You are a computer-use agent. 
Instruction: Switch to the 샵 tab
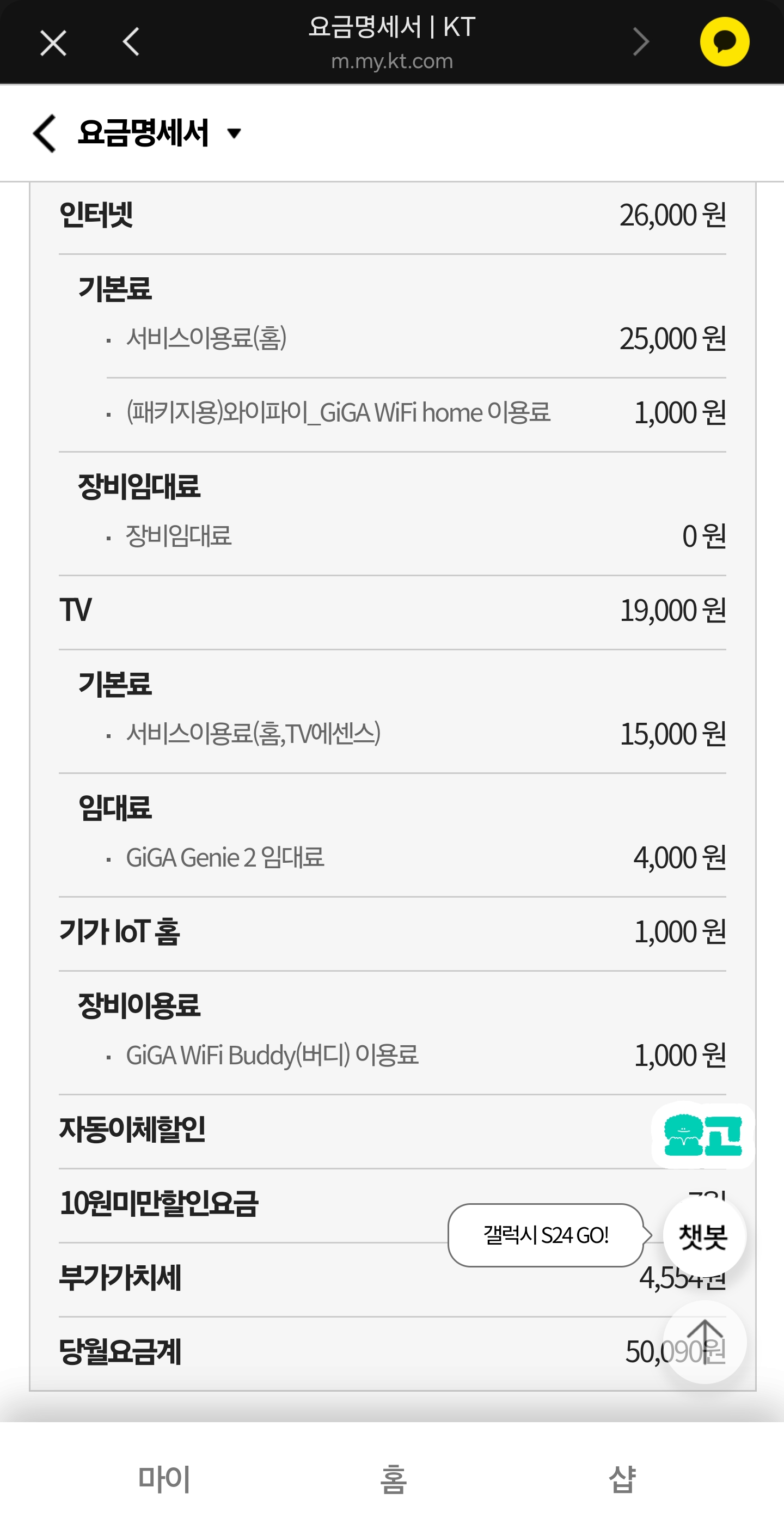[622, 1479]
